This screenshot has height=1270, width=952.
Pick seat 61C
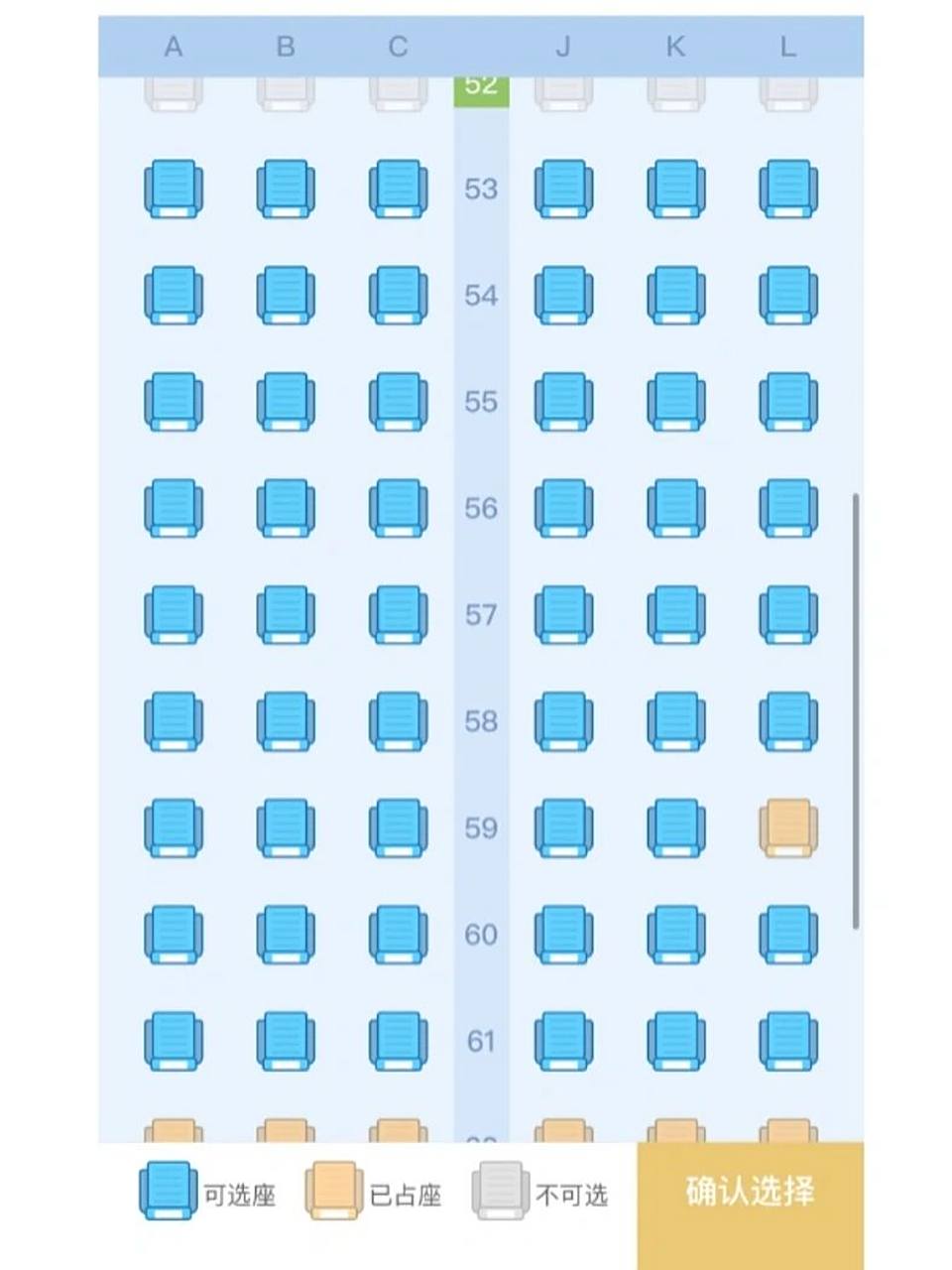pyautogui.click(x=398, y=1041)
